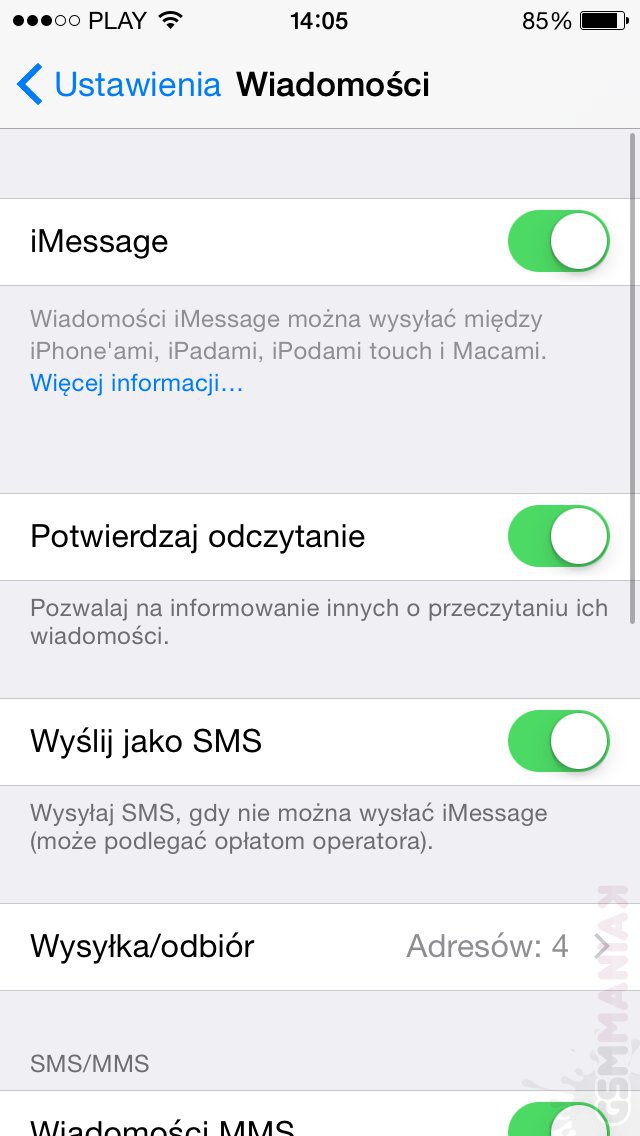640x1136 pixels.
Task: Open Wysyłka/odbiór addresses row
Action: [x=320, y=947]
